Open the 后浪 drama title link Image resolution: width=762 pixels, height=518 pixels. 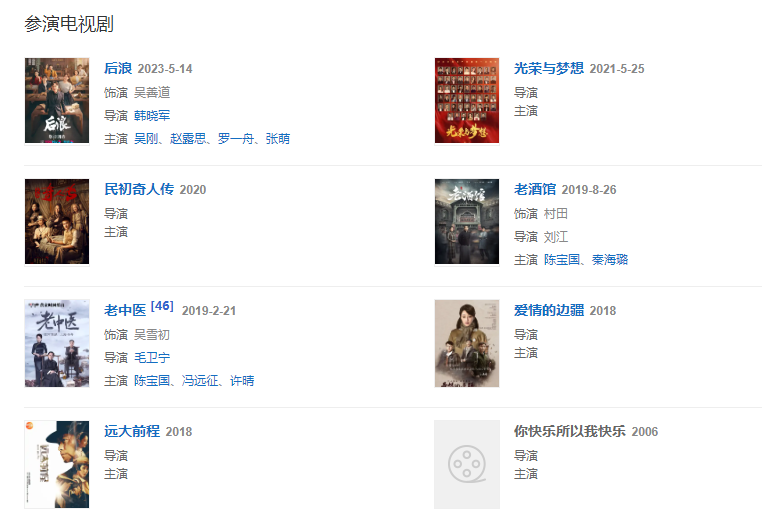click(118, 69)
